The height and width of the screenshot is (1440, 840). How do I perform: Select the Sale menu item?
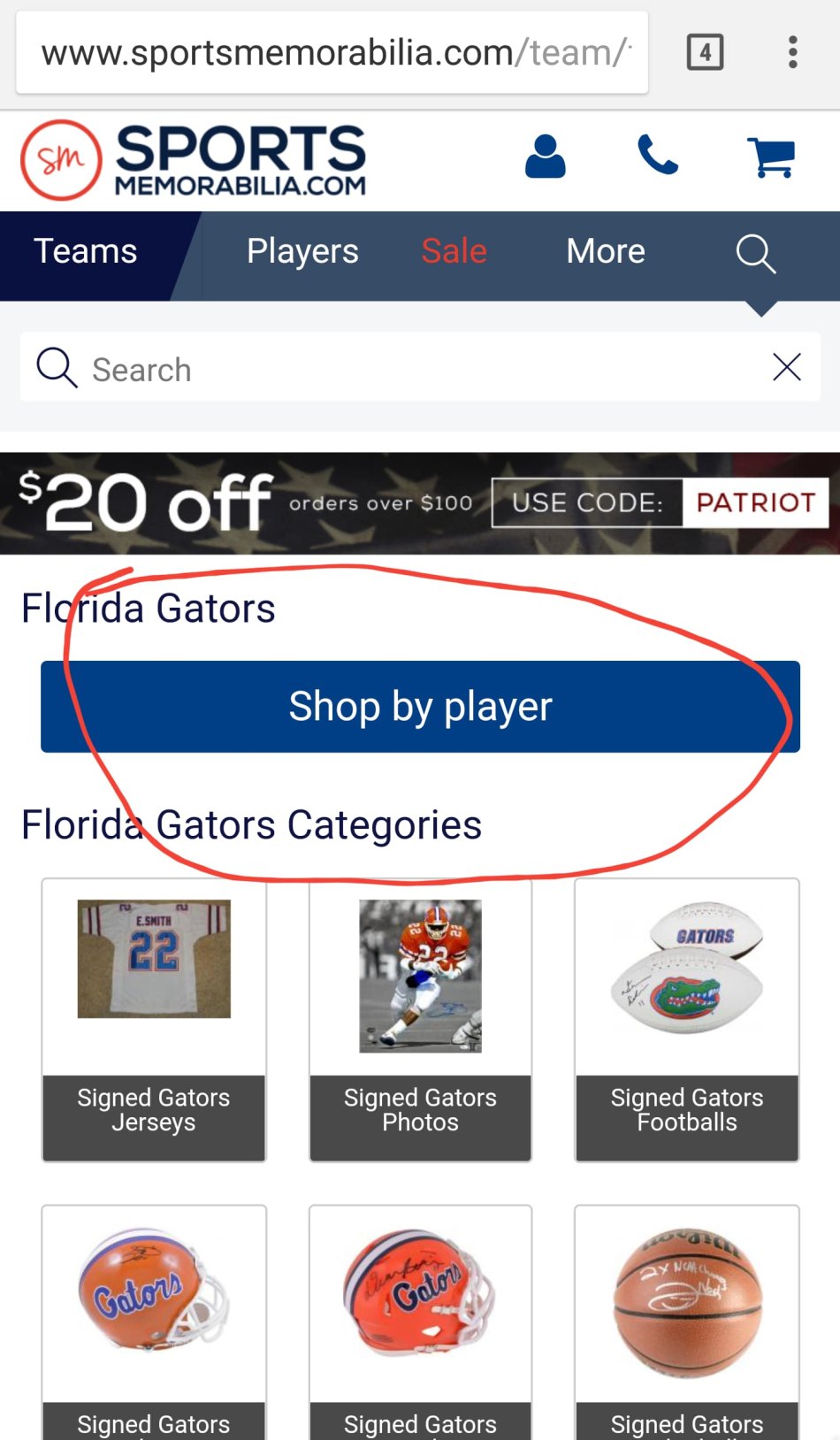(454, 251)
